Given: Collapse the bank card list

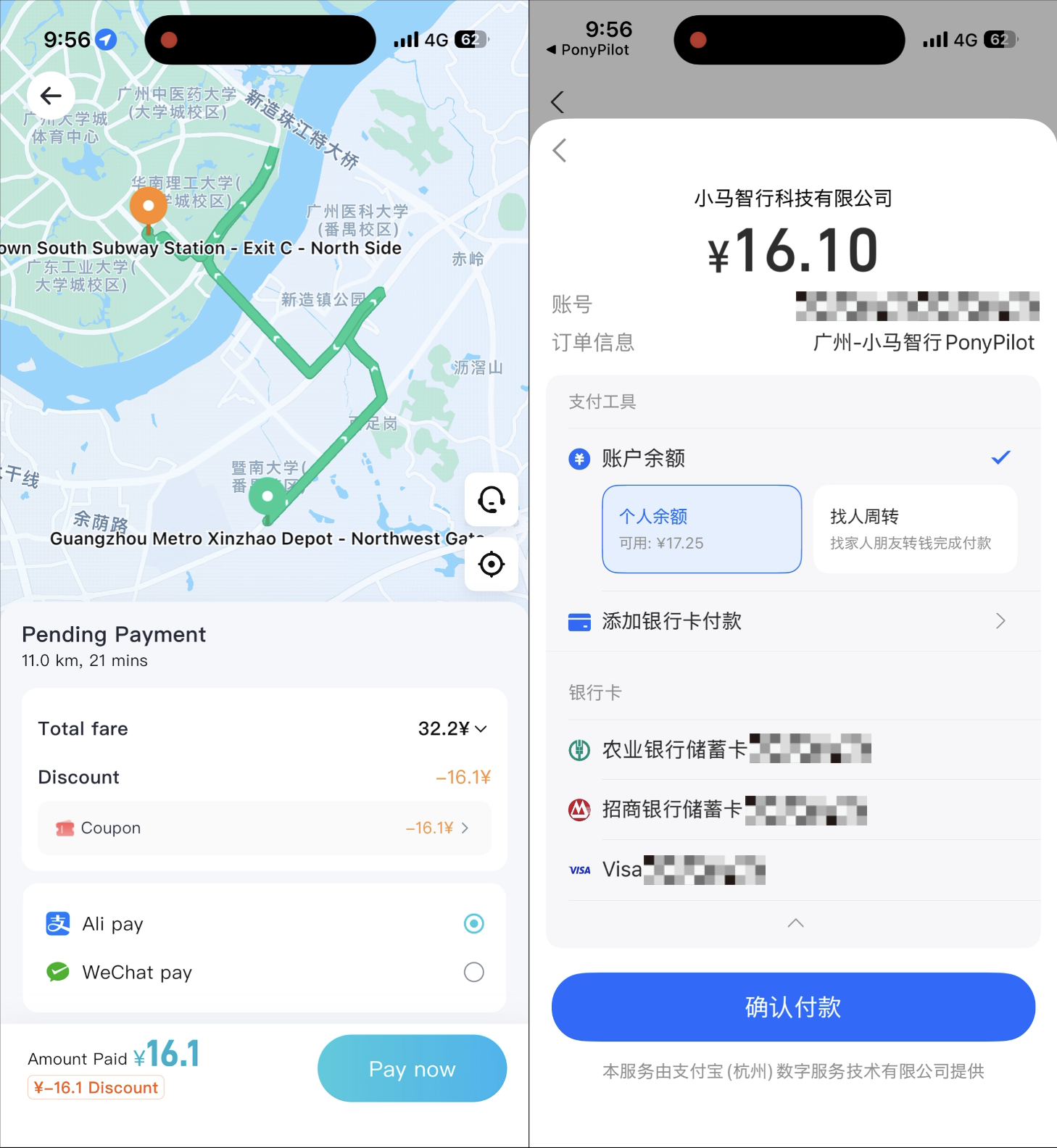Looking at the screenshot, I should (795, 923).
